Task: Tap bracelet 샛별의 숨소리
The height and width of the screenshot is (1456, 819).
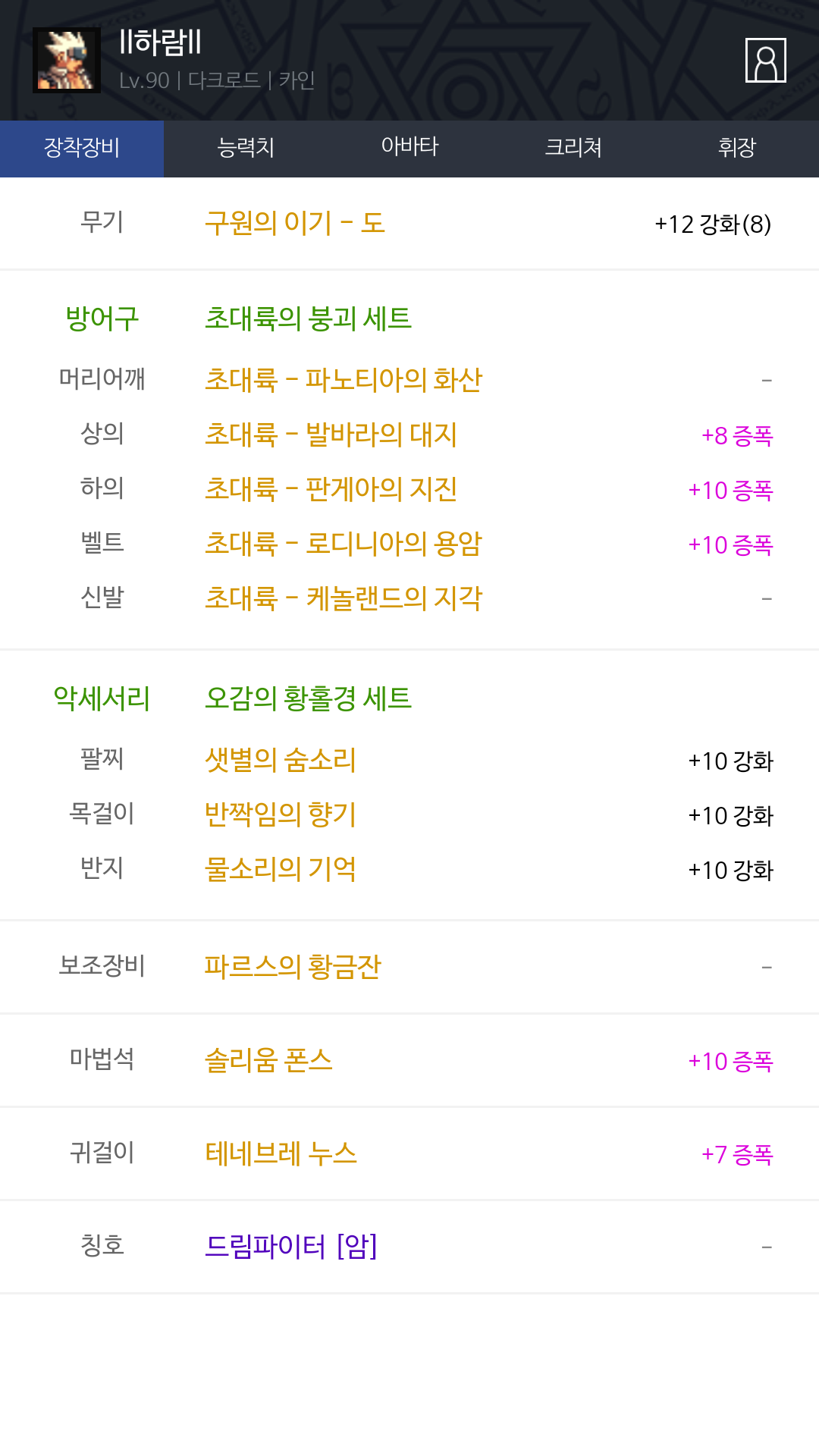Action: point(281,760)
